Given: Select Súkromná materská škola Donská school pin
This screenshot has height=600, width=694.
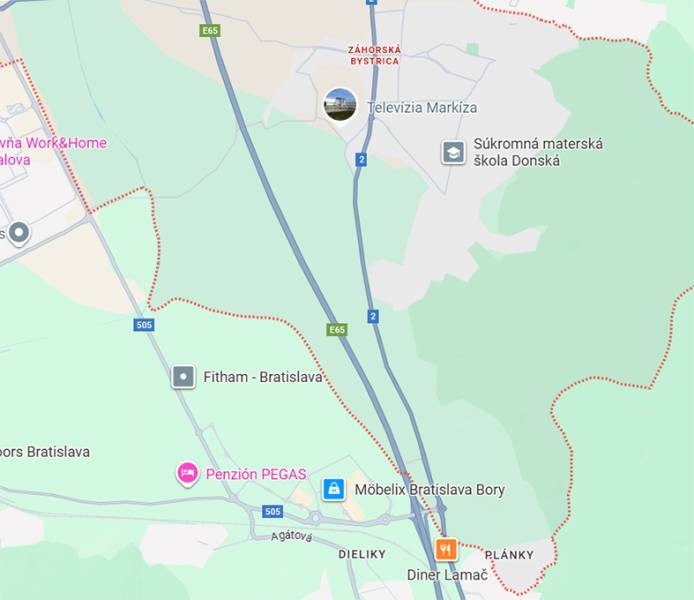Looking at the screenshot, I should click(454, 152).
